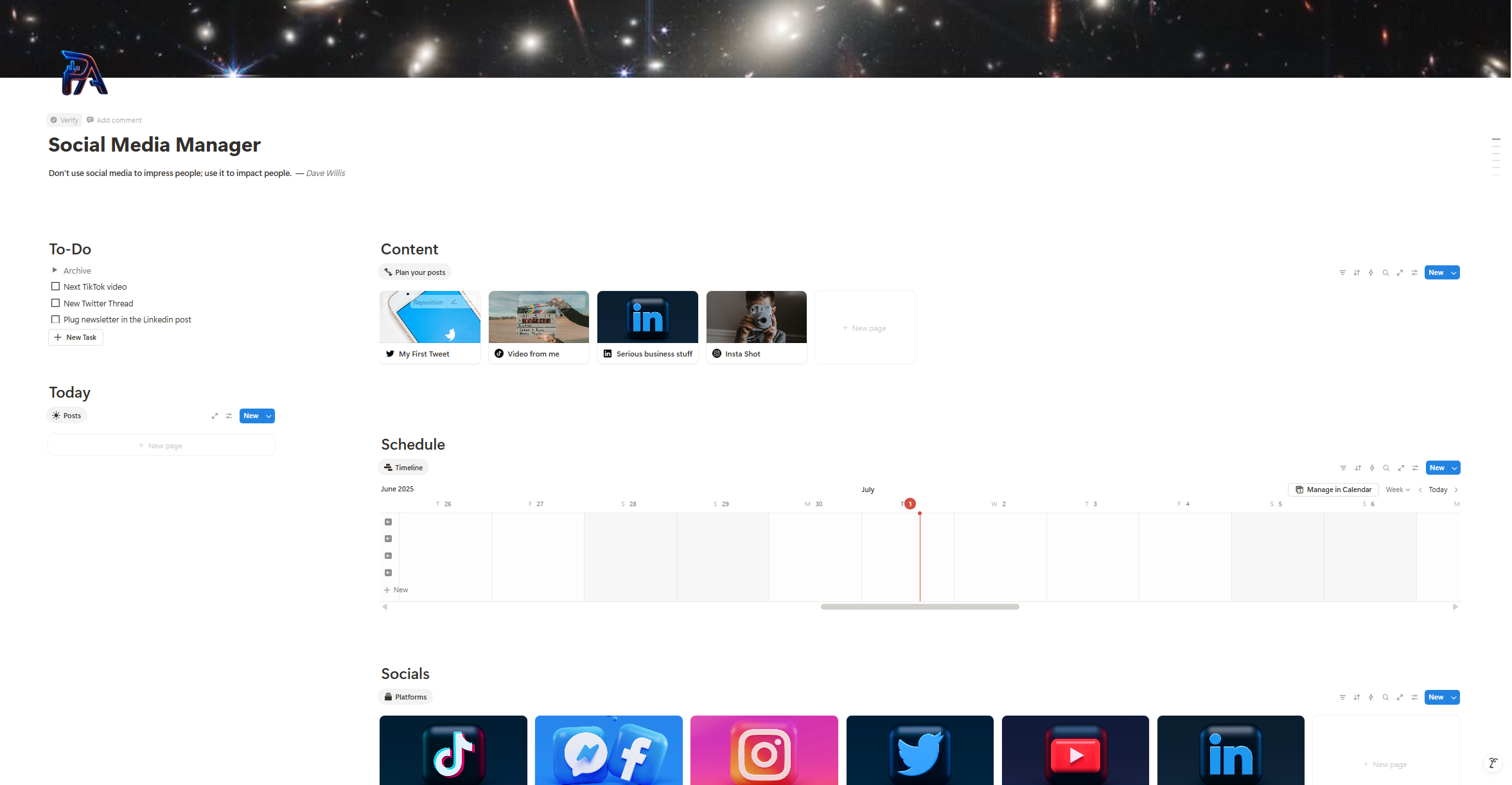
Task: Change the Week timeline scale dropdown
Action: pyautogui.click(x=1398, y=490)
